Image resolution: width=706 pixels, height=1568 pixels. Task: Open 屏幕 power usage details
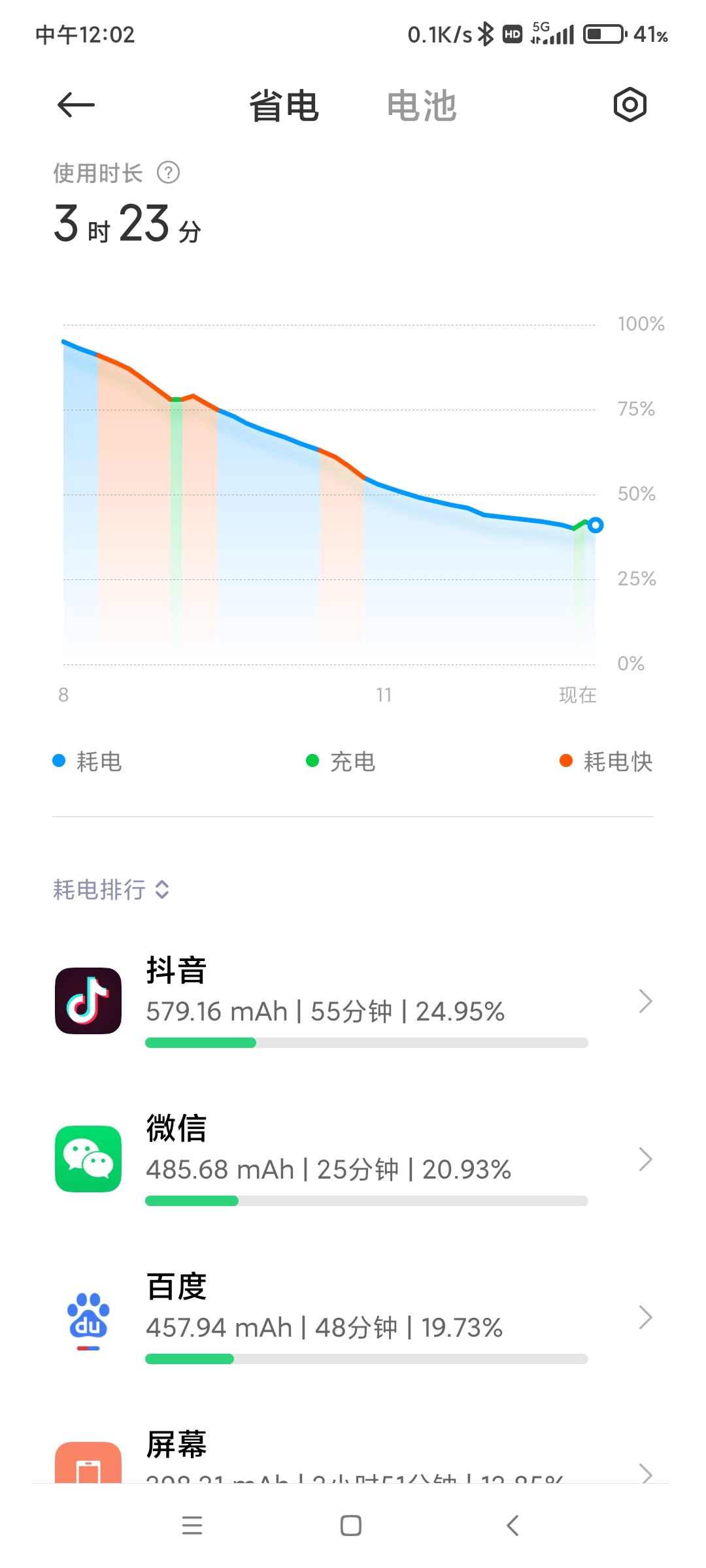click(353, 1454)
